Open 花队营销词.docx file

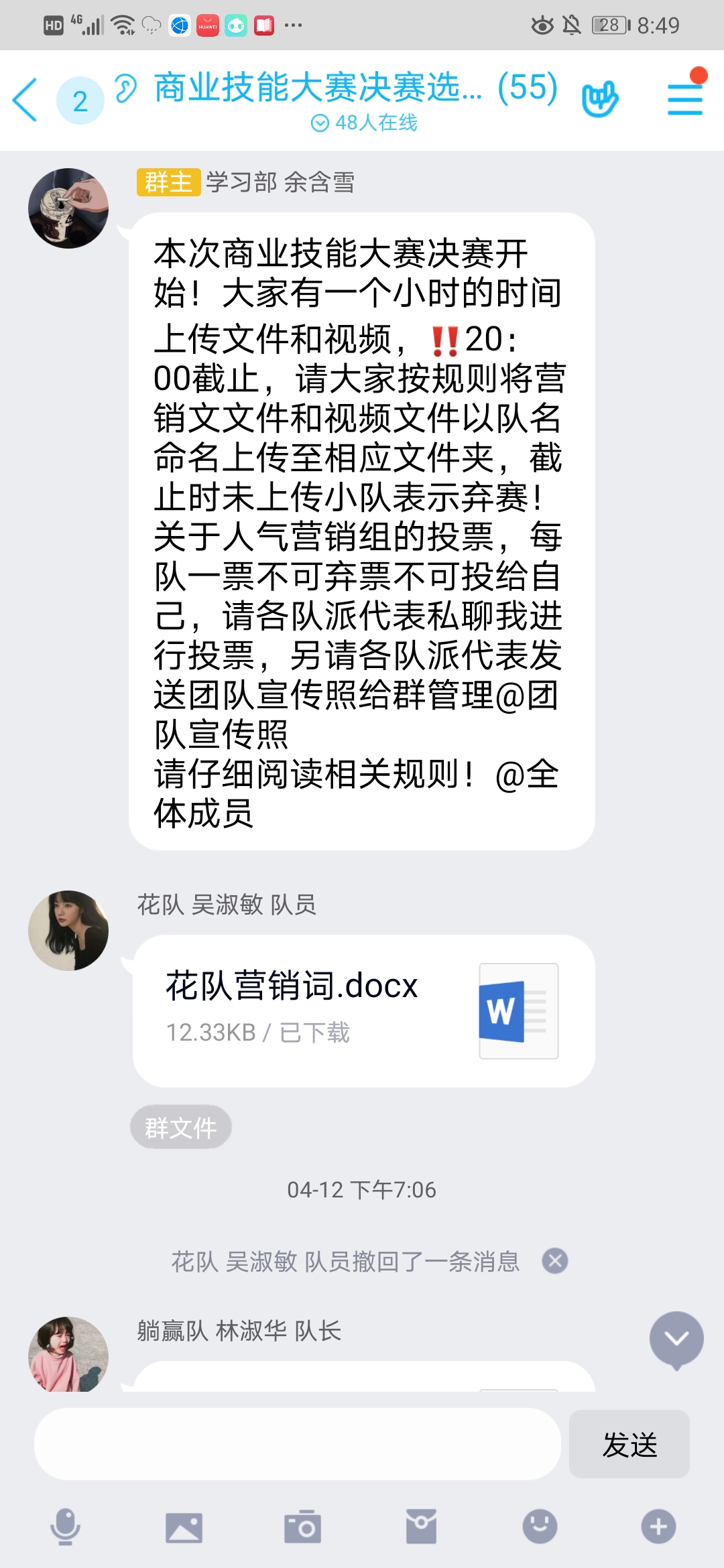click(363, 1010)
